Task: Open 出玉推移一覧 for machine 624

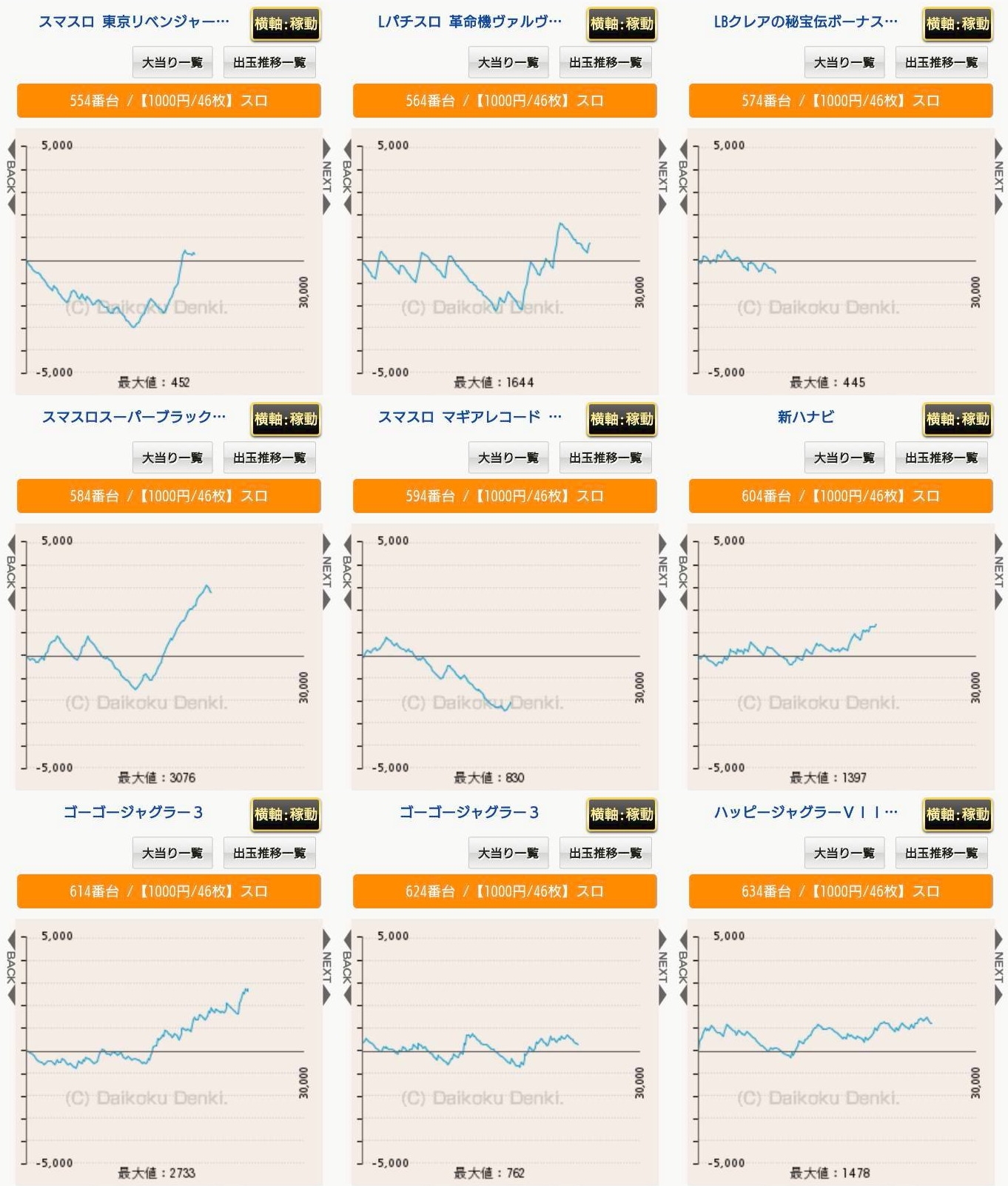Action: coord(605,853)
